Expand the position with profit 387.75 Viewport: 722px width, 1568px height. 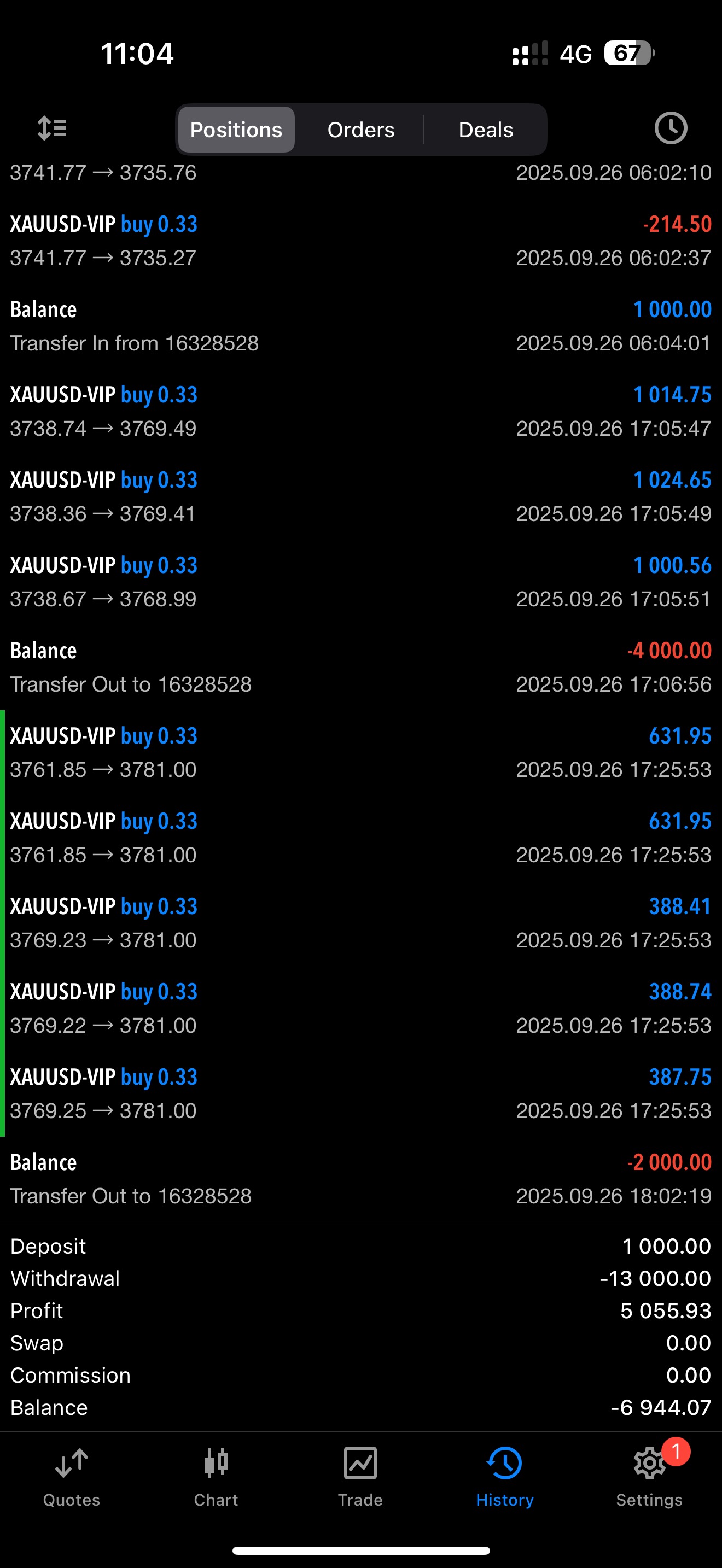tap(361, 1093)
